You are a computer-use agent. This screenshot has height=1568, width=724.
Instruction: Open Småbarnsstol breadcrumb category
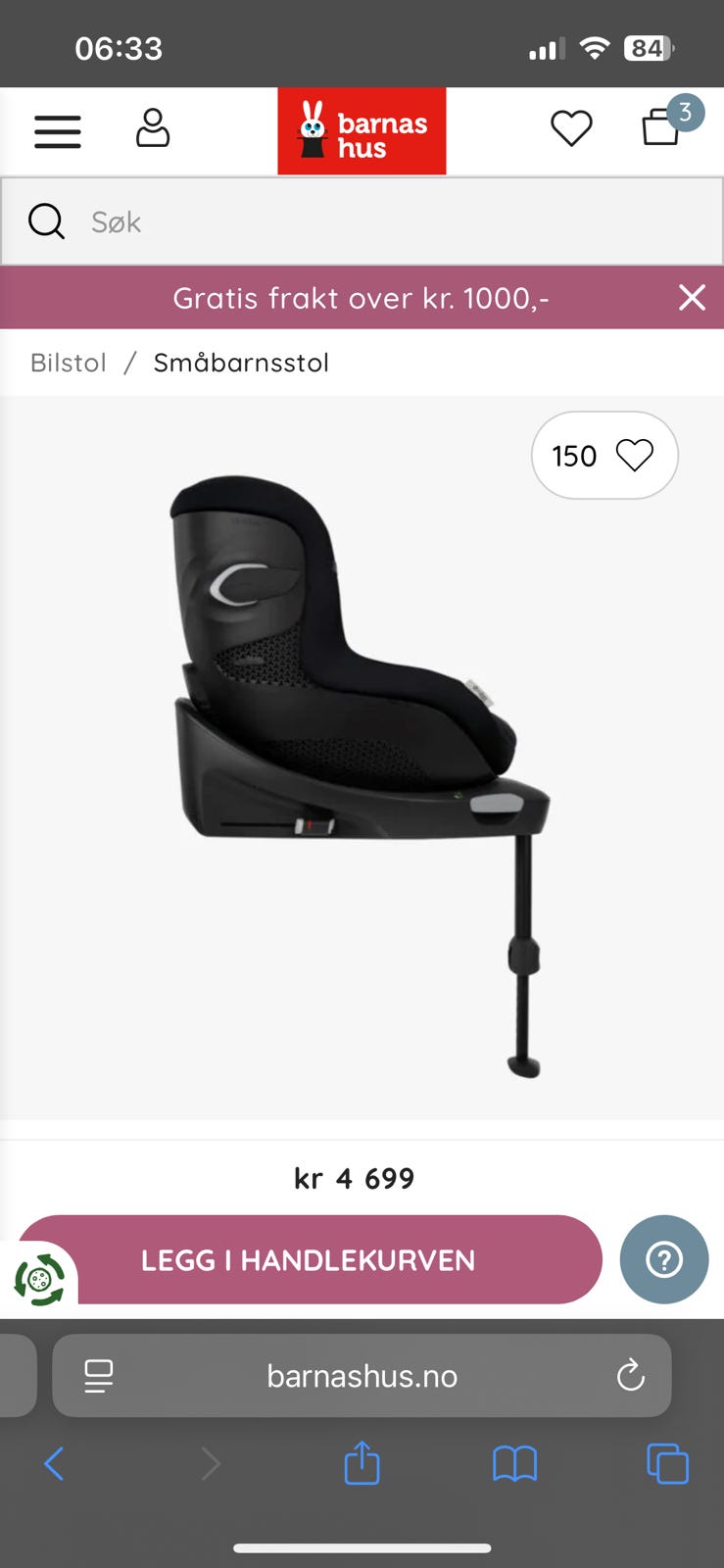coord(241,363)
